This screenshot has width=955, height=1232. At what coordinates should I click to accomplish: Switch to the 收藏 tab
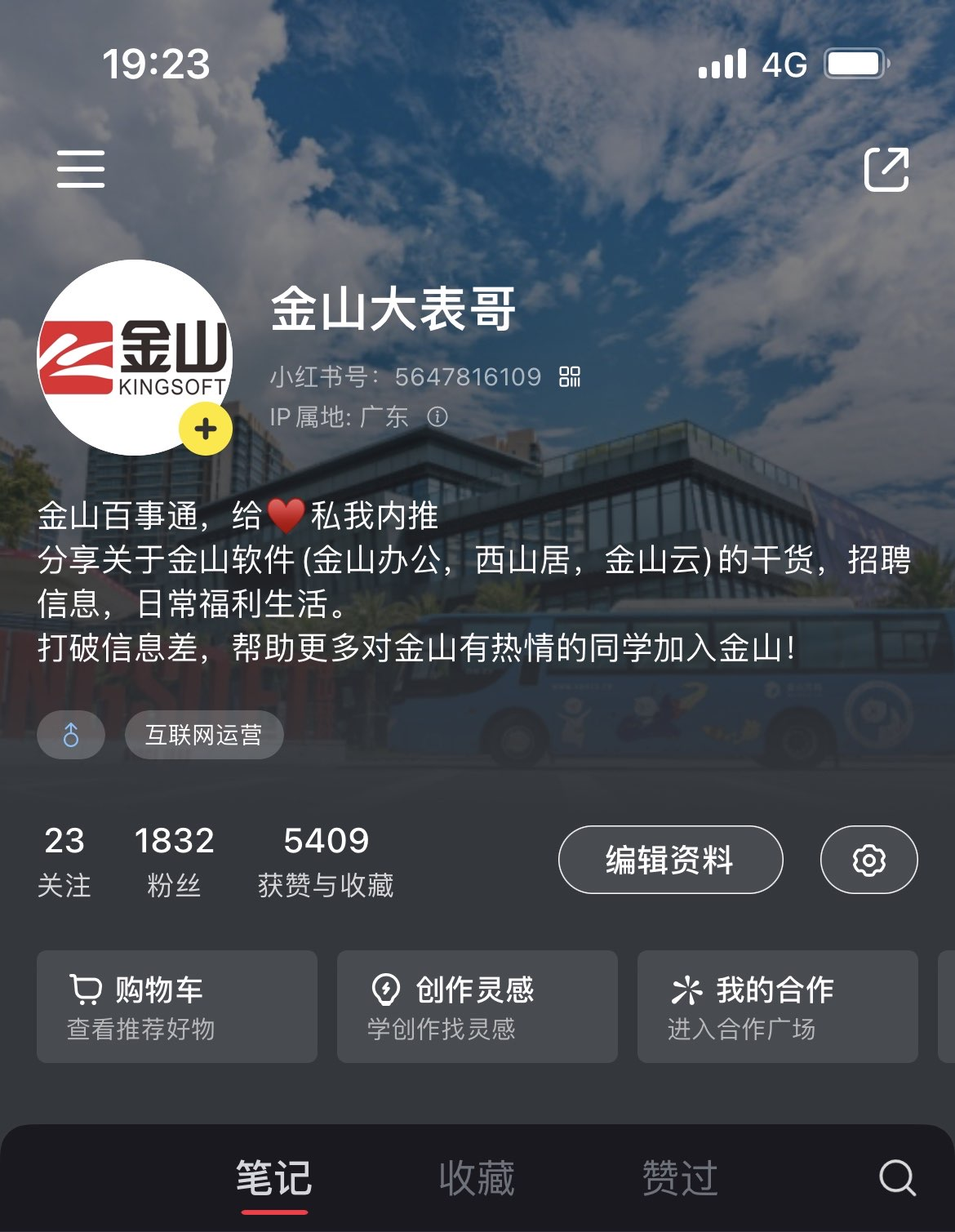pyautogui.click(x=477, y=1178)
